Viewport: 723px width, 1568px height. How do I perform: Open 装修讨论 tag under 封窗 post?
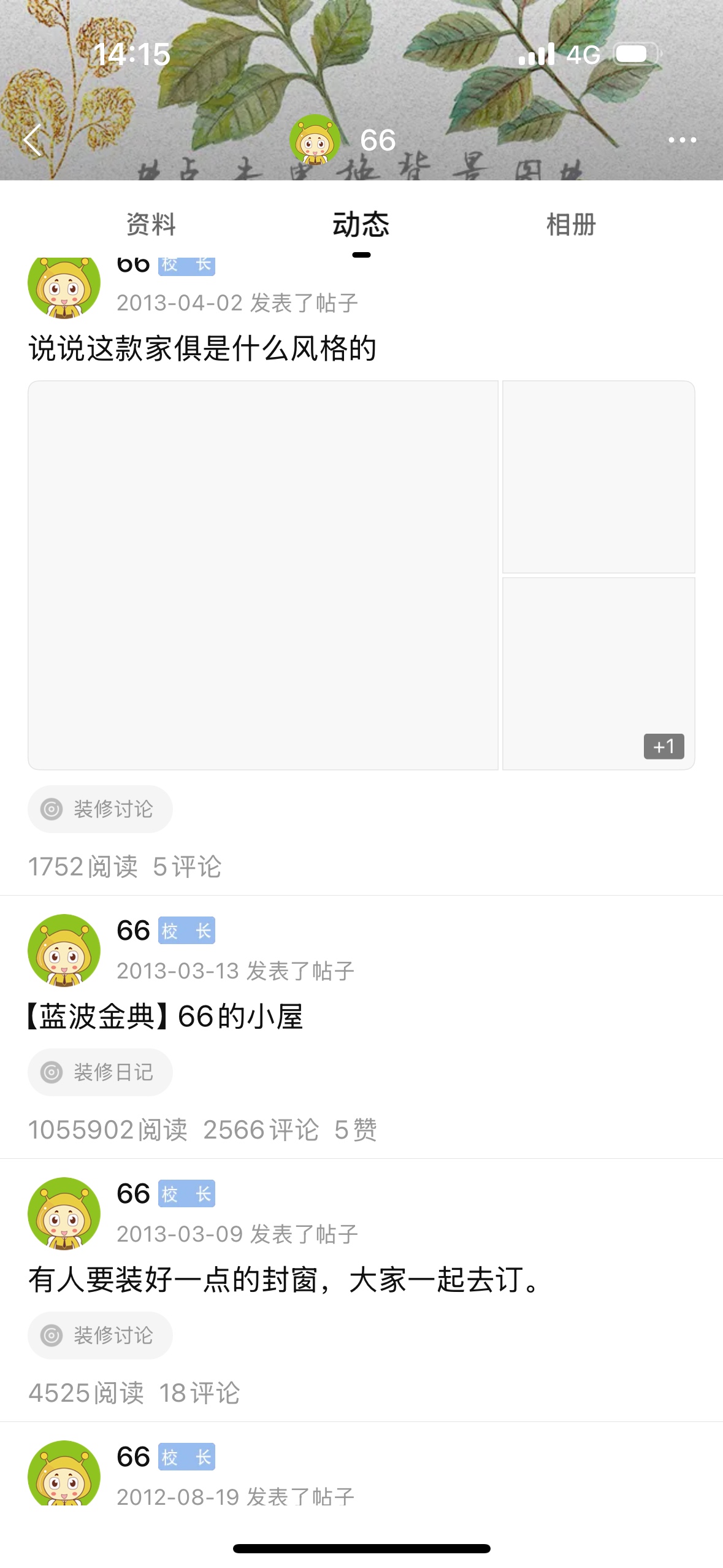coord(100,1335)
